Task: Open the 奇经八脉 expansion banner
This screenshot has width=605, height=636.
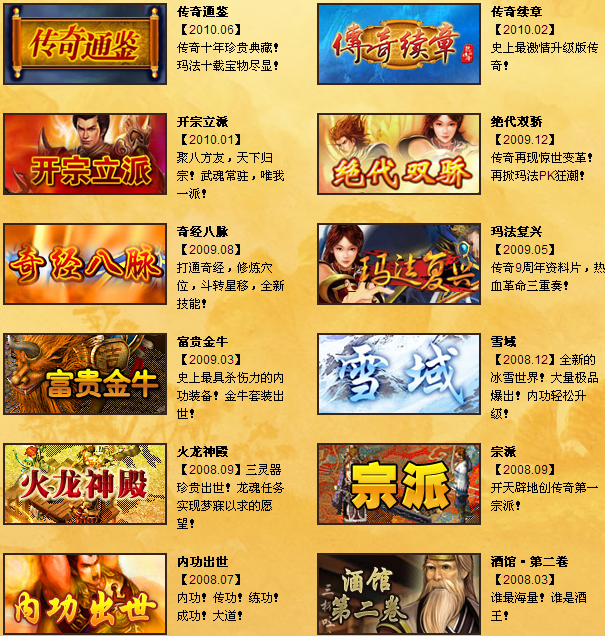Action: (x=84, y=263)
